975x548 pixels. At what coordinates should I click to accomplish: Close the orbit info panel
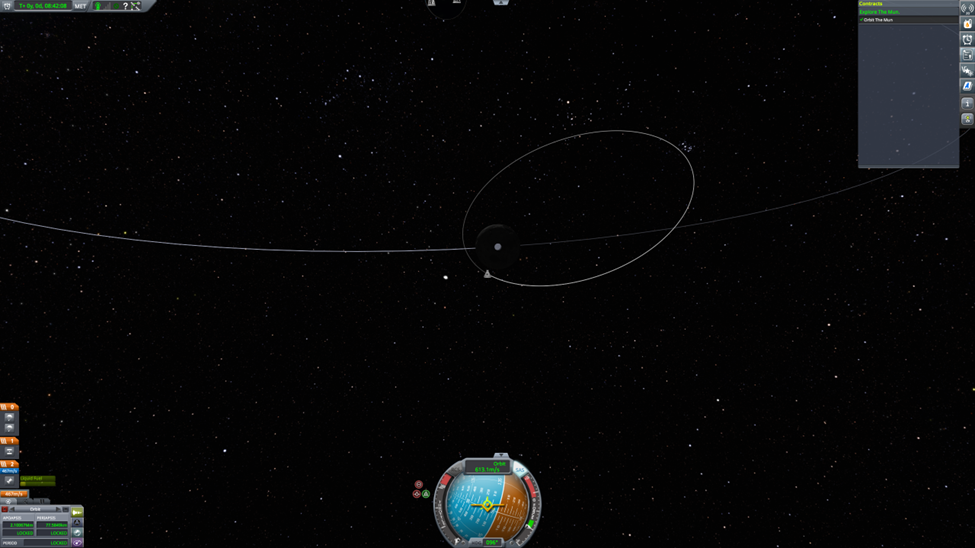tap(5, 510)
